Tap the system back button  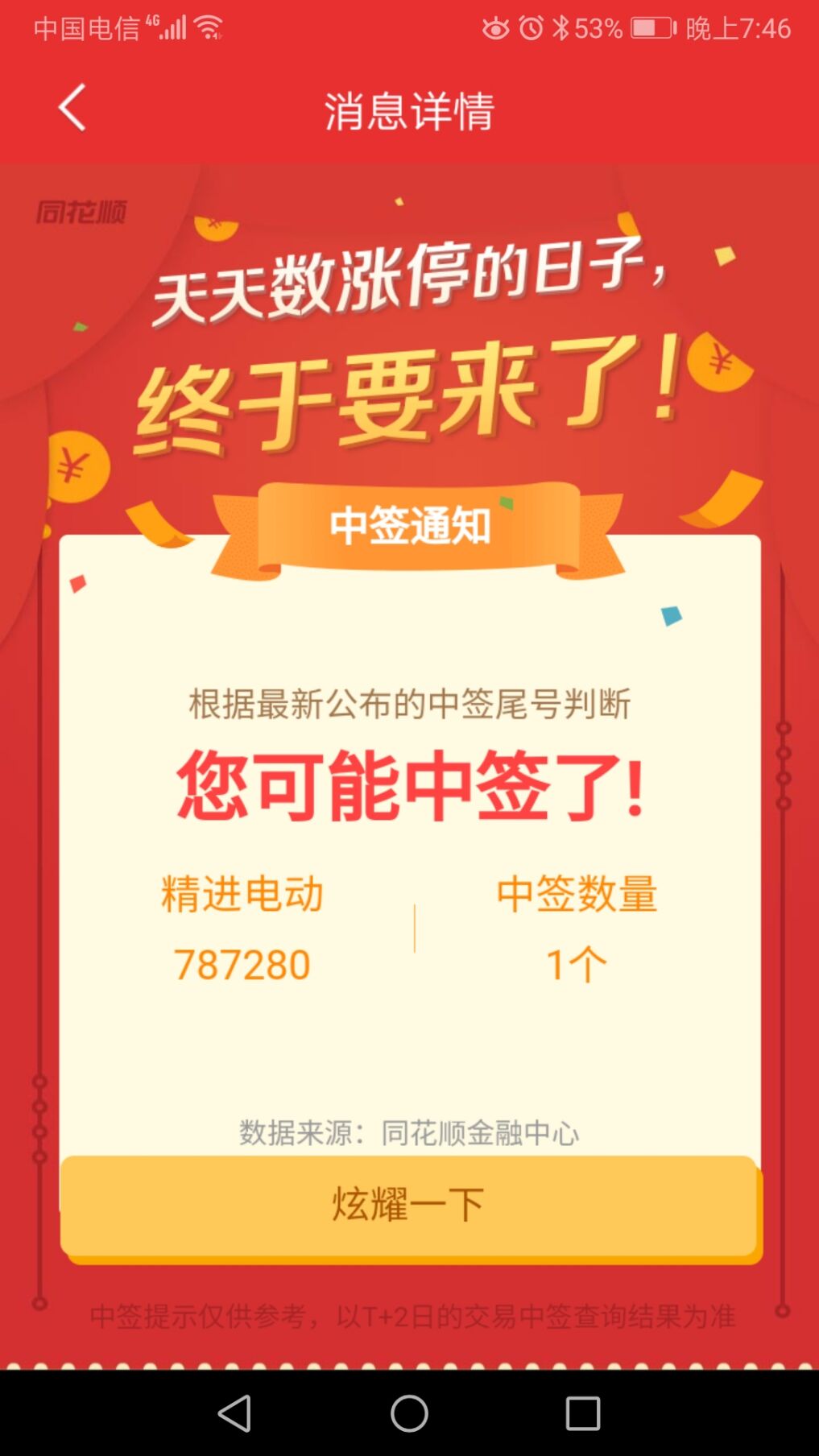point(235,1413)
